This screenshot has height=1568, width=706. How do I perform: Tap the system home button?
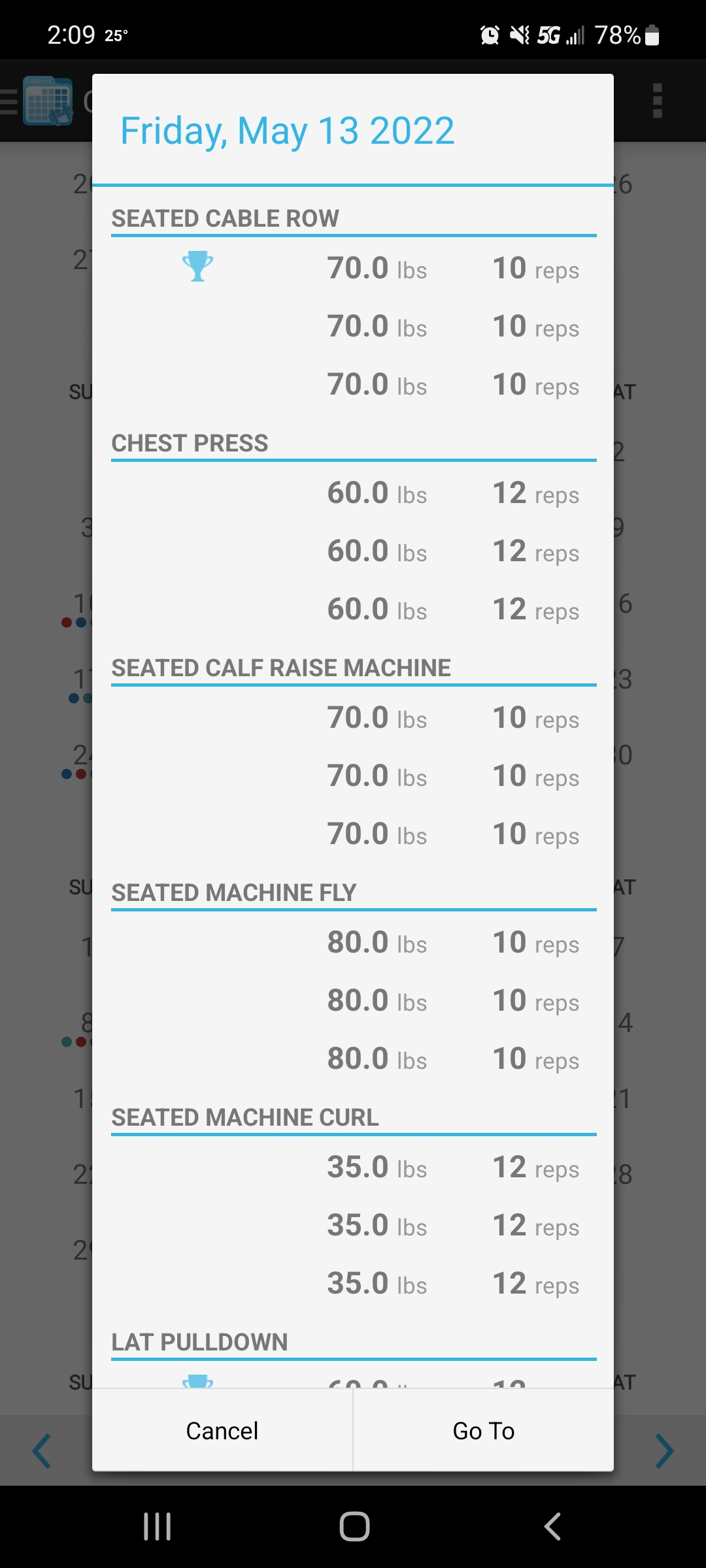coord(354,1527)
